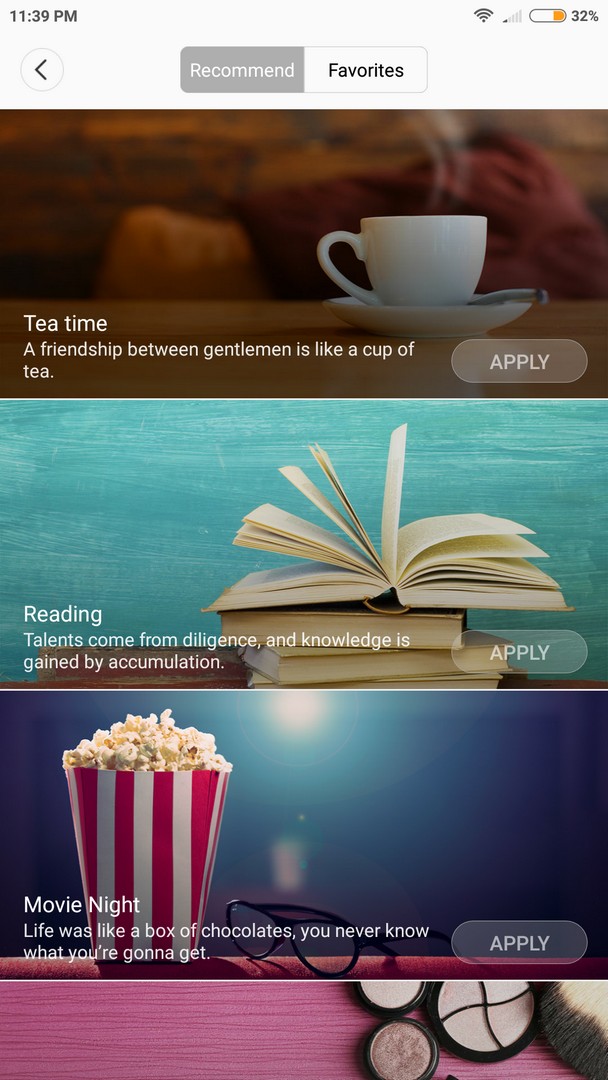
Task: Open the Reading card
Action: pos(304,544)
